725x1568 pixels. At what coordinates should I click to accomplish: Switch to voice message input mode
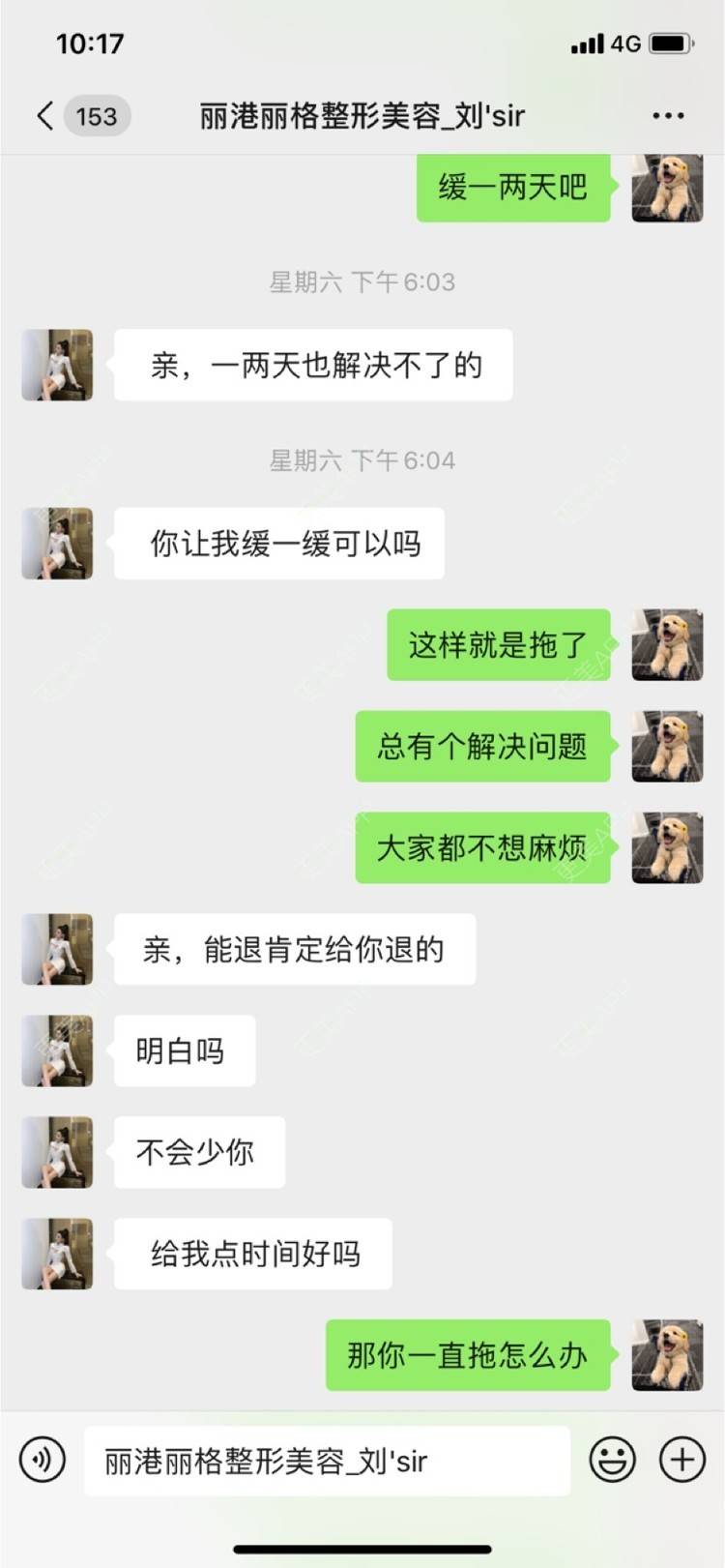[39, 1461]
